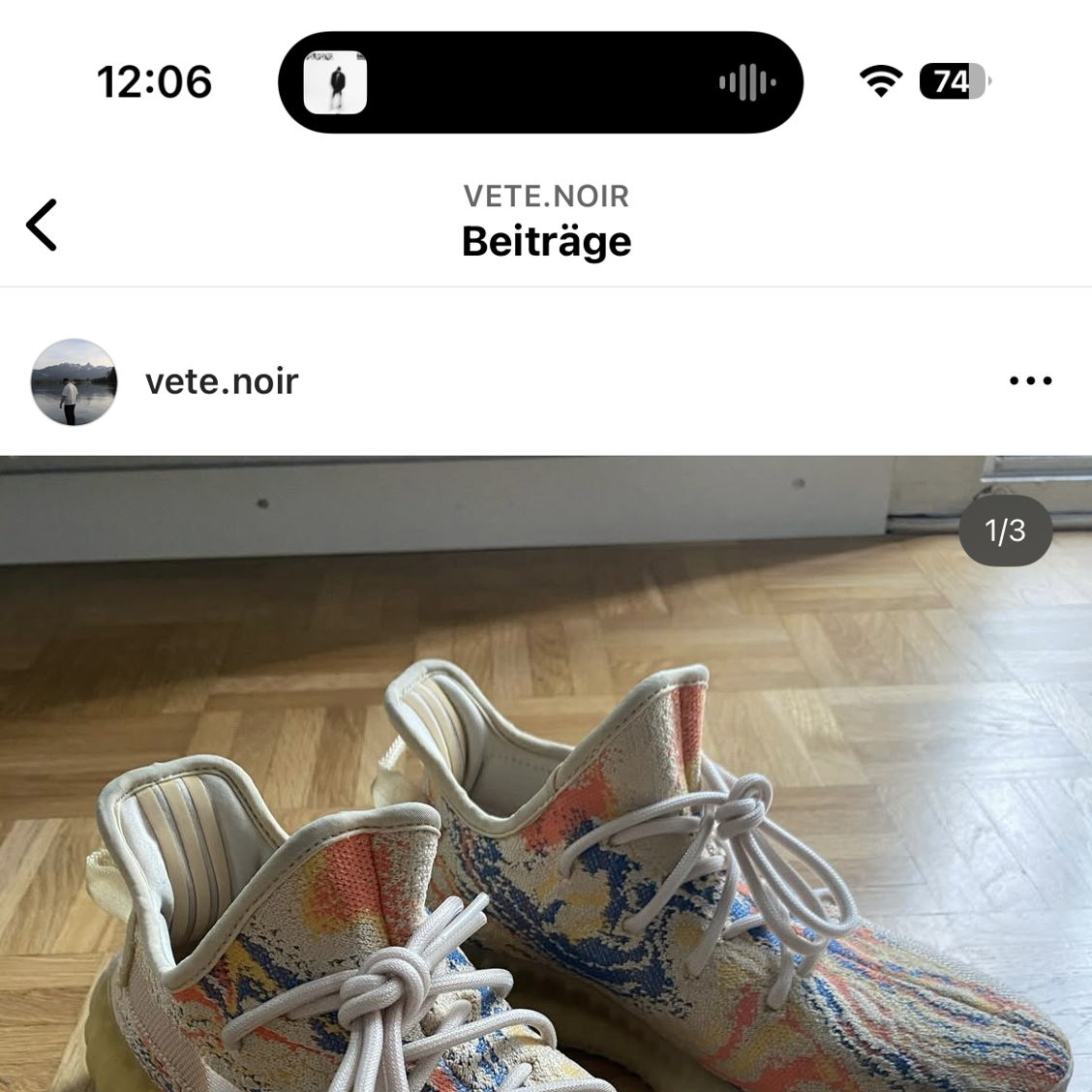Open the sneaker post photo

[546, 774]
